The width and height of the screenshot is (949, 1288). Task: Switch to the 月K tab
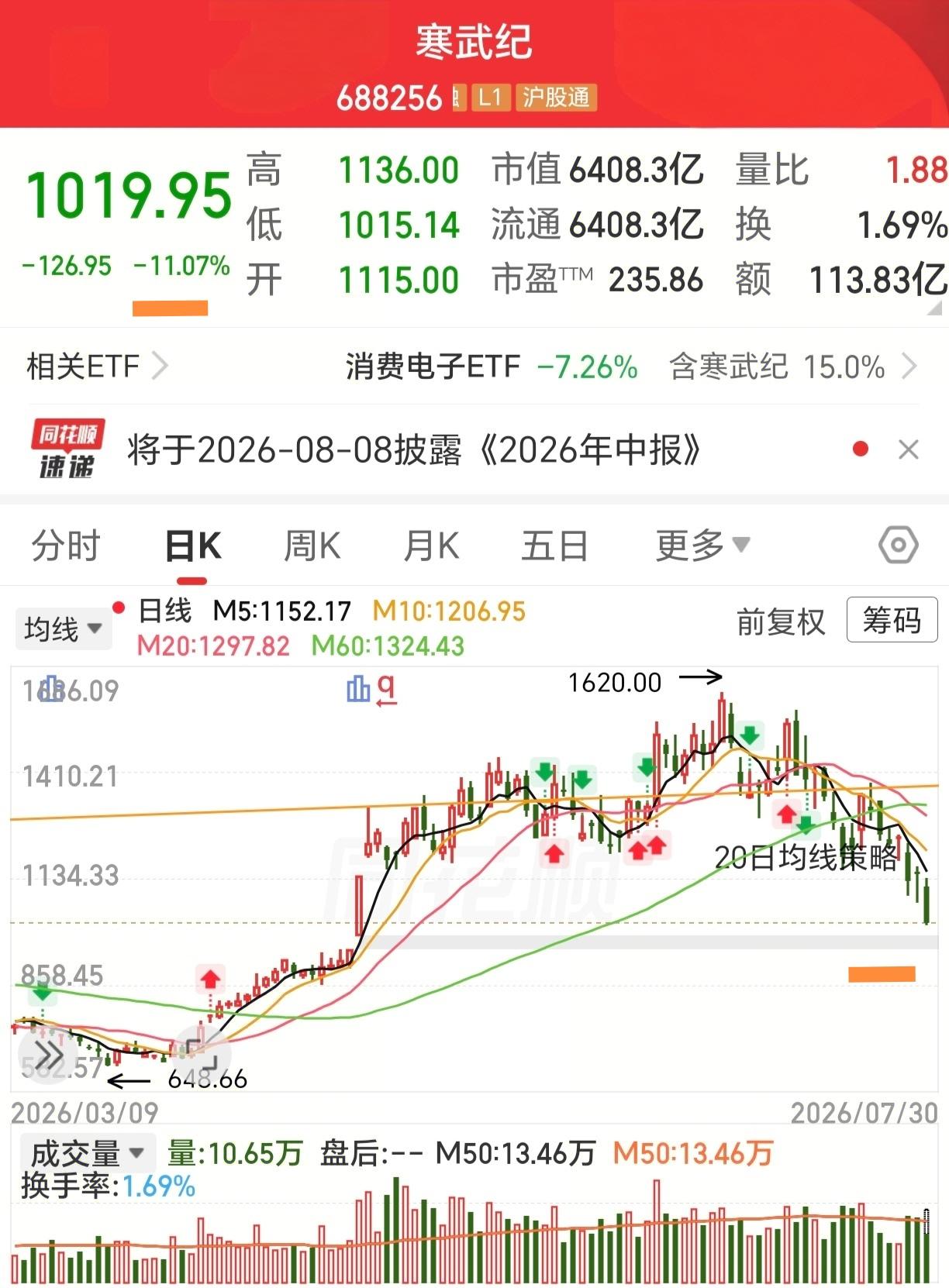(431, 546)
